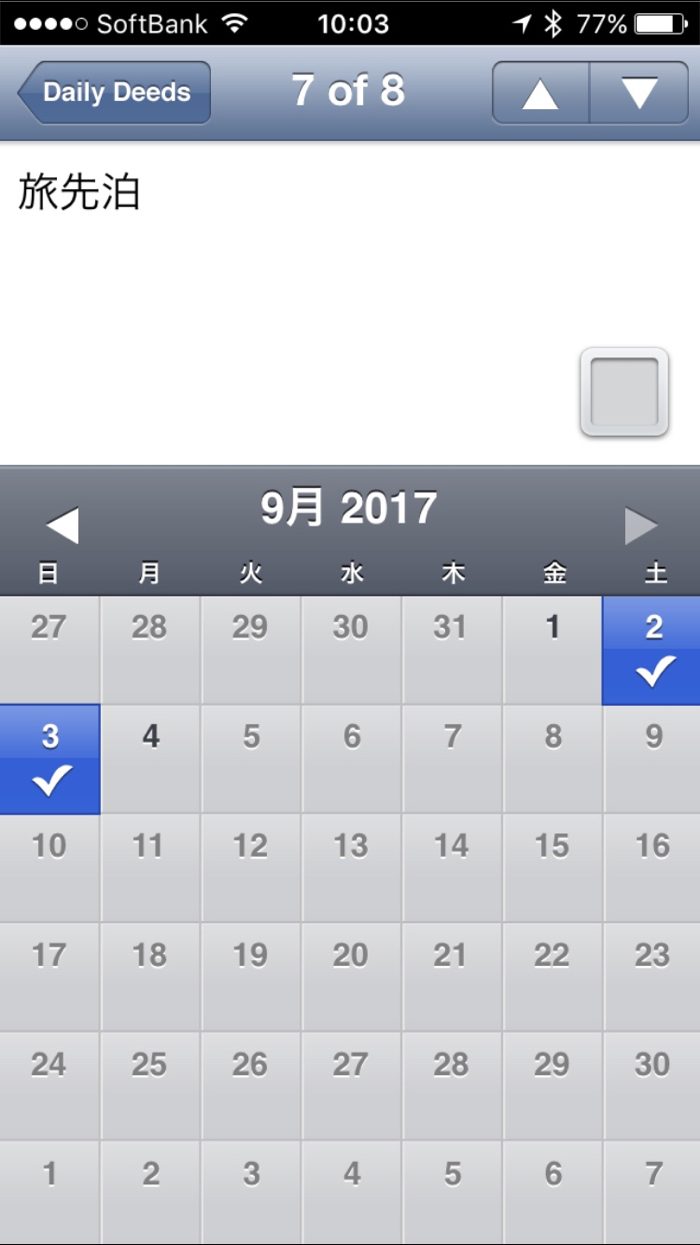
Task: Select September 10 on the calendar
Action: tap(50, 867)
